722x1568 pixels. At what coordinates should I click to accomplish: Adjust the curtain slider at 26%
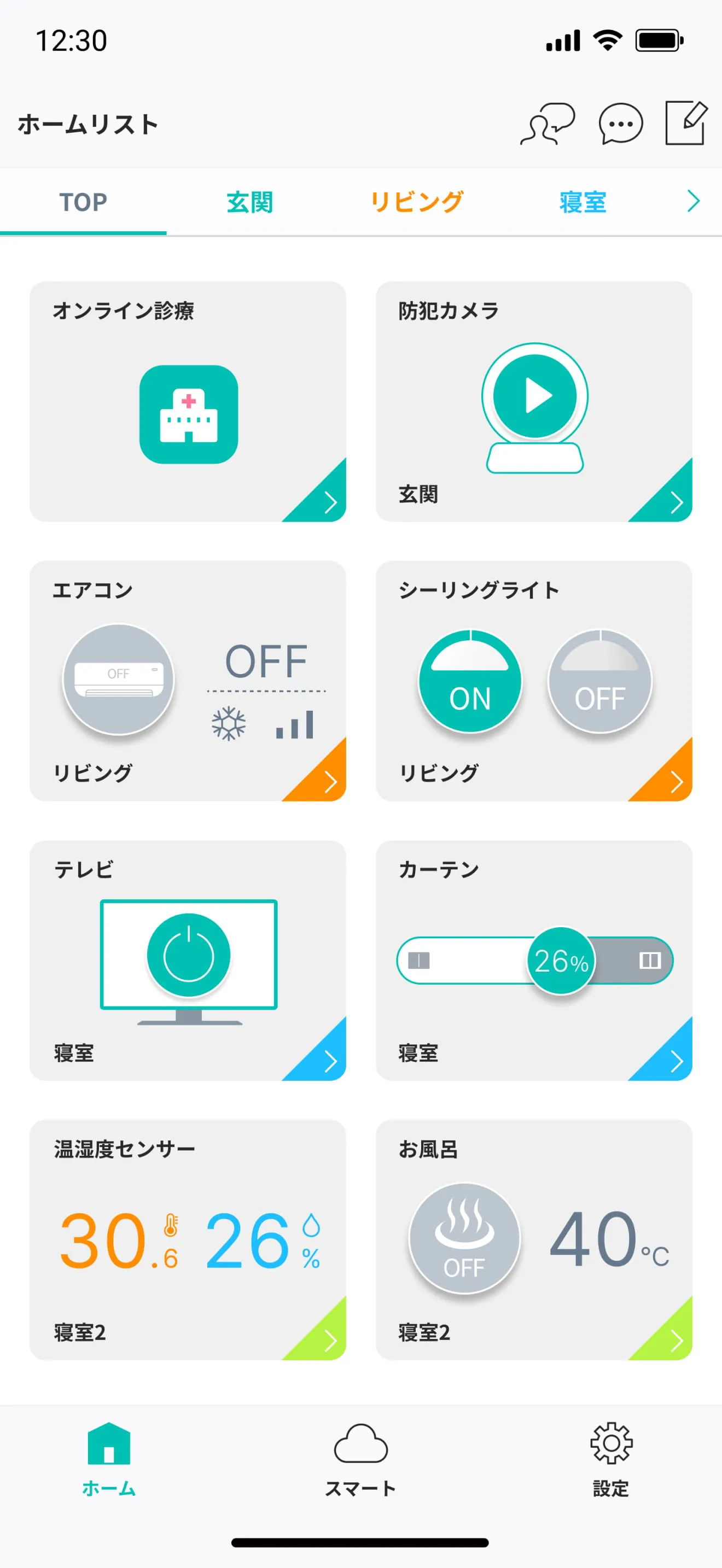tap(561, 961)
